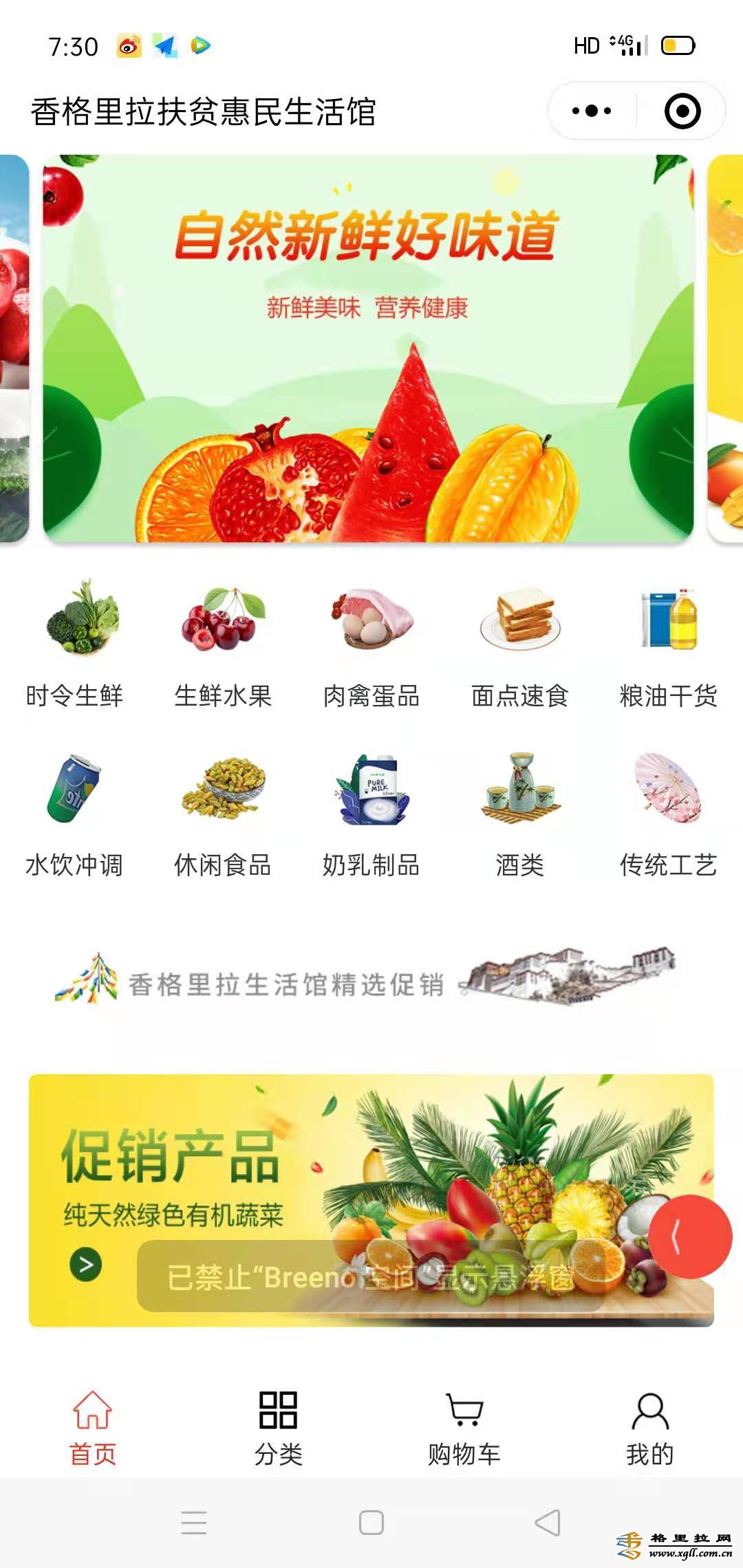Open the 促销产品 promotion banner
Image resolution: width=743 pixels, height=1568 pixels.
[371, 1200]
